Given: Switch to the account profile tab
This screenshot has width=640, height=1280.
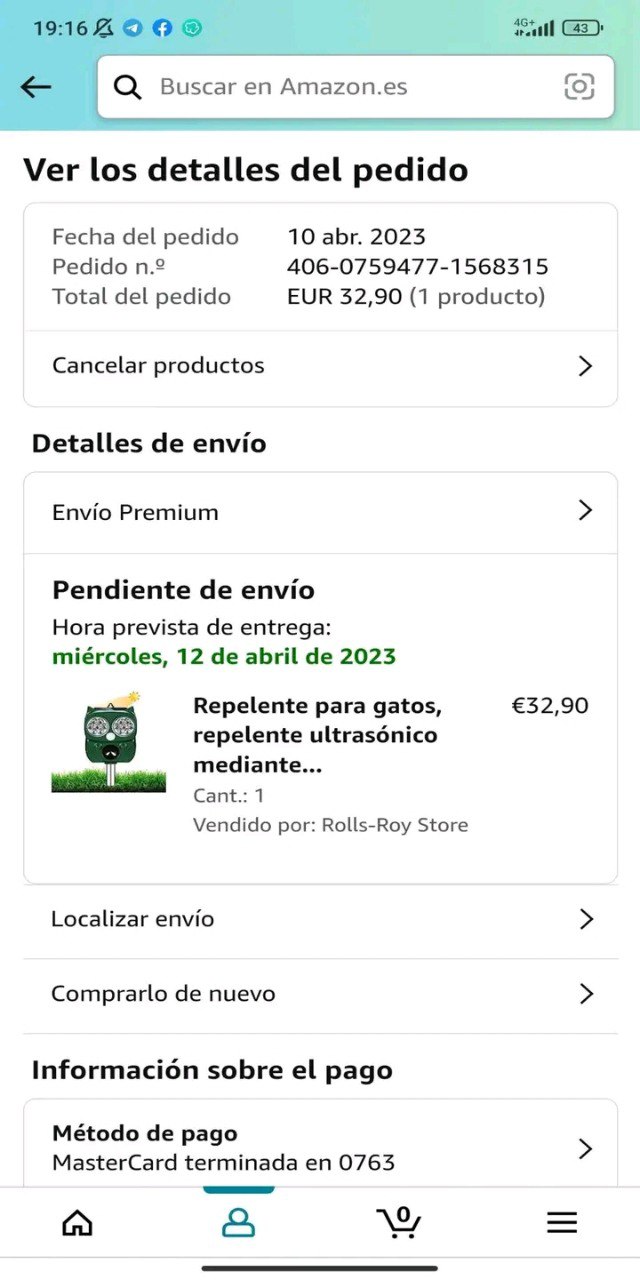Looking at the screenshot, I should click(x=238, y=1222).
